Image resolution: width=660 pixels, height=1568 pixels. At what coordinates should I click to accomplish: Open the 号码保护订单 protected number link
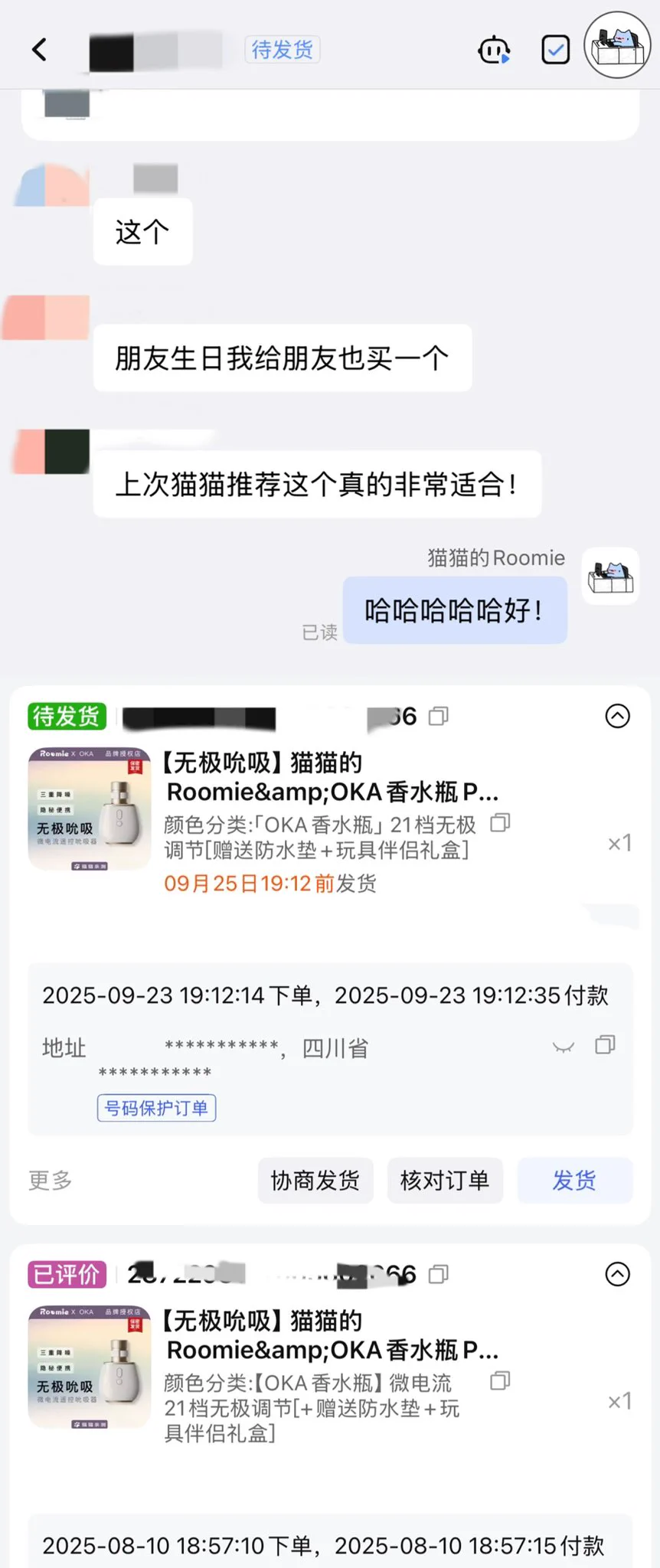(156, 1108)
